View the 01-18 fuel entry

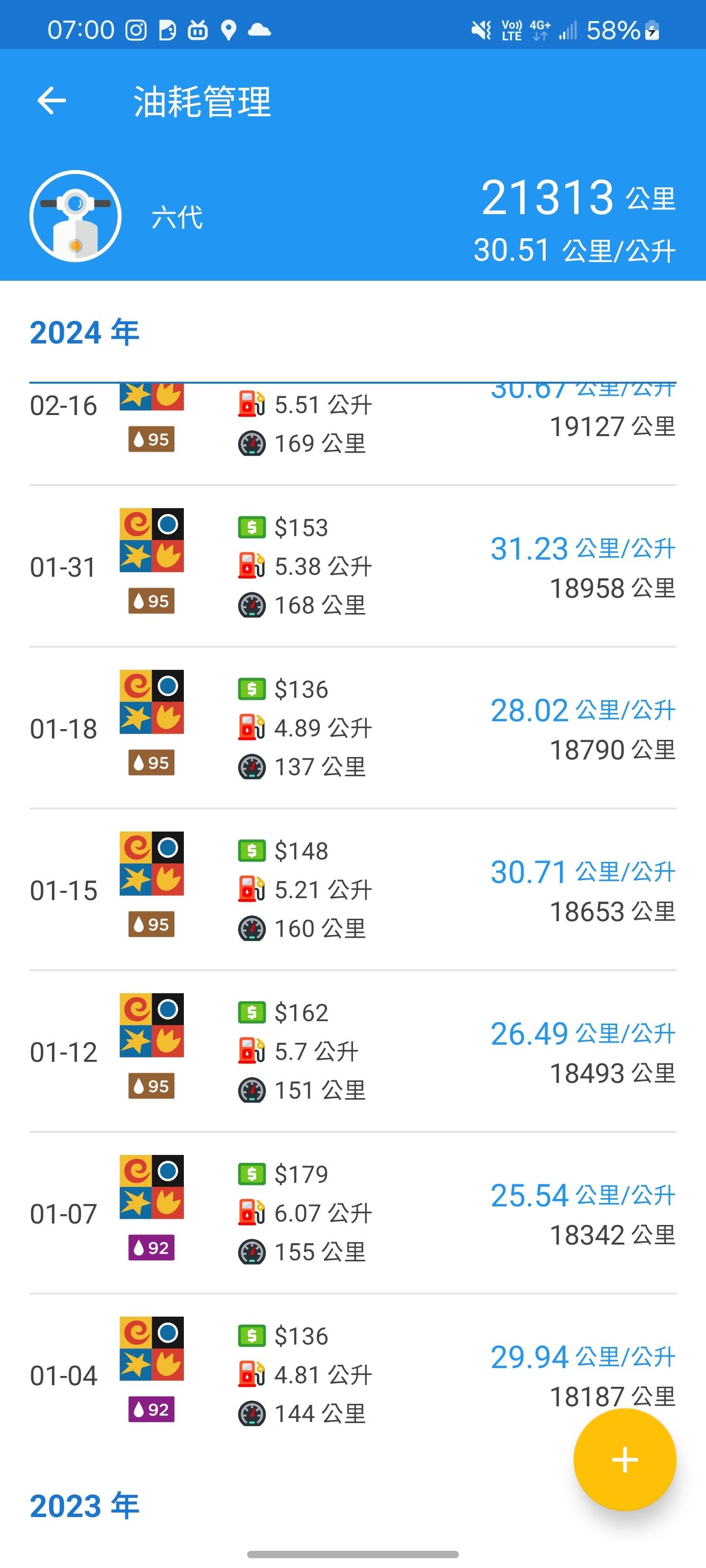(x=352, y=728)
